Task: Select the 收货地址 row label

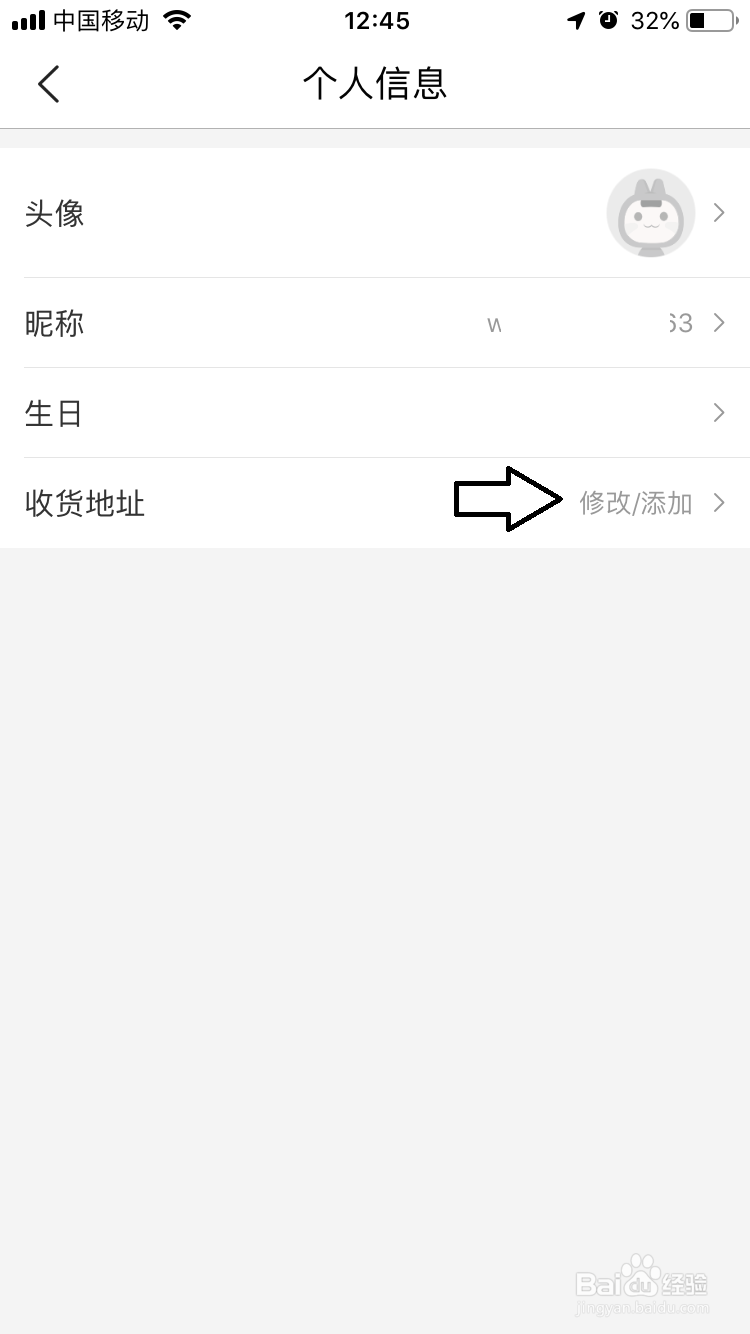Action: (85, 503)
